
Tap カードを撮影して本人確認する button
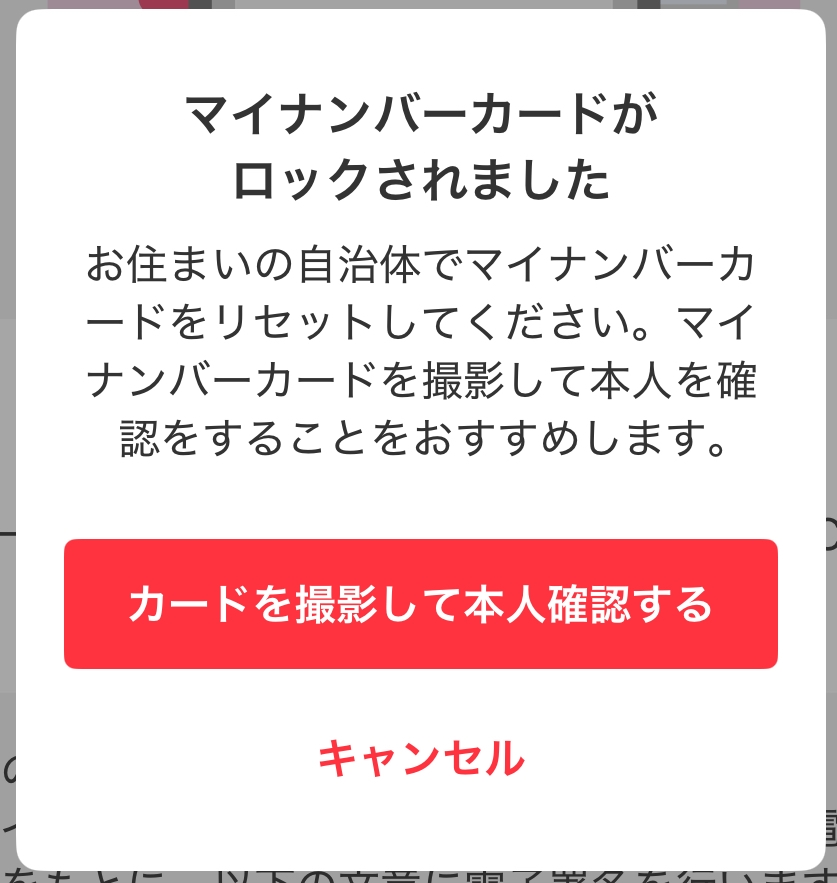click(x=420, y=604)
